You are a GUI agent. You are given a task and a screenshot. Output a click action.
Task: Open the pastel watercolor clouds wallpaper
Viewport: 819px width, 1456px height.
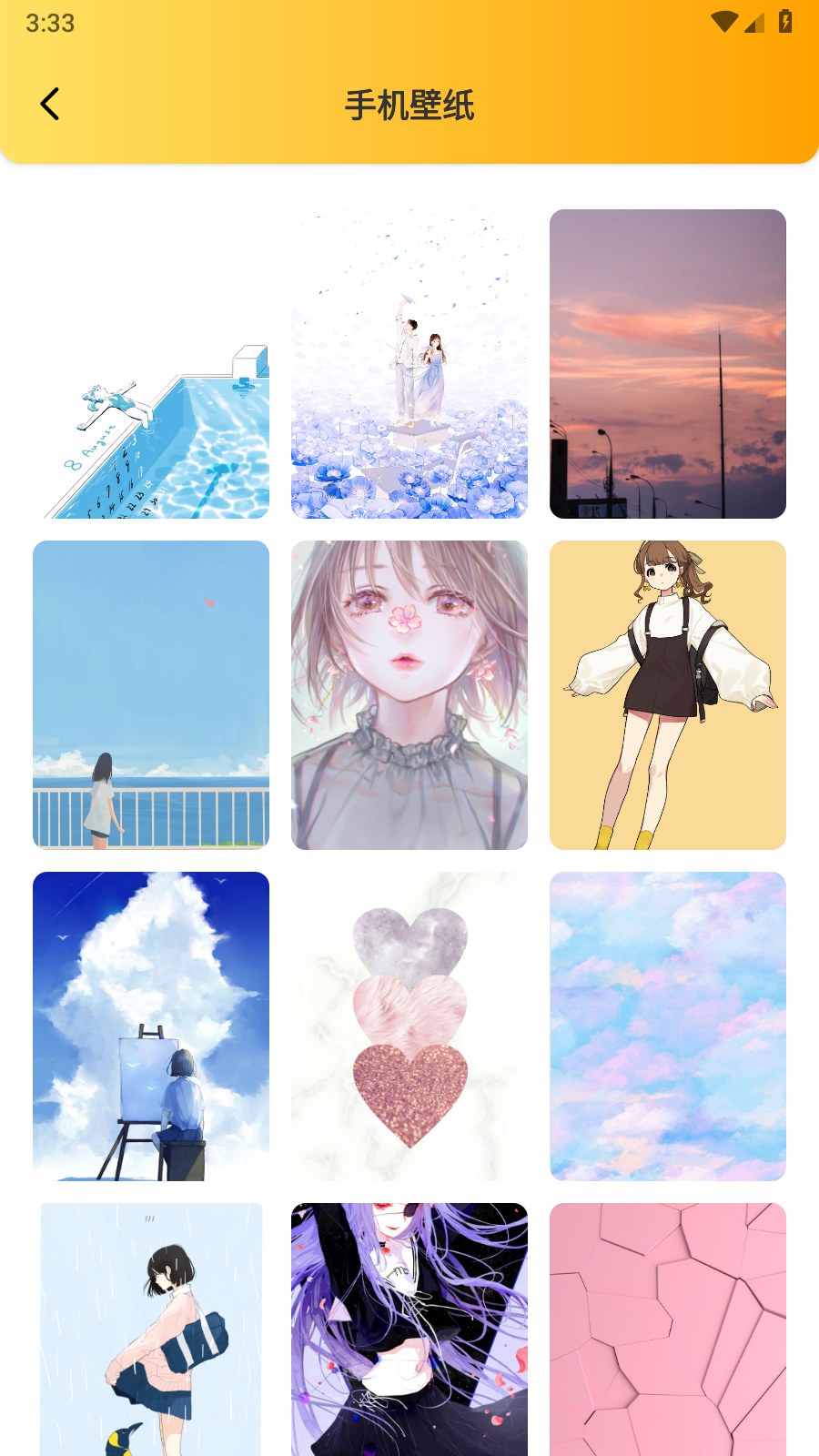coord(668,1026)
